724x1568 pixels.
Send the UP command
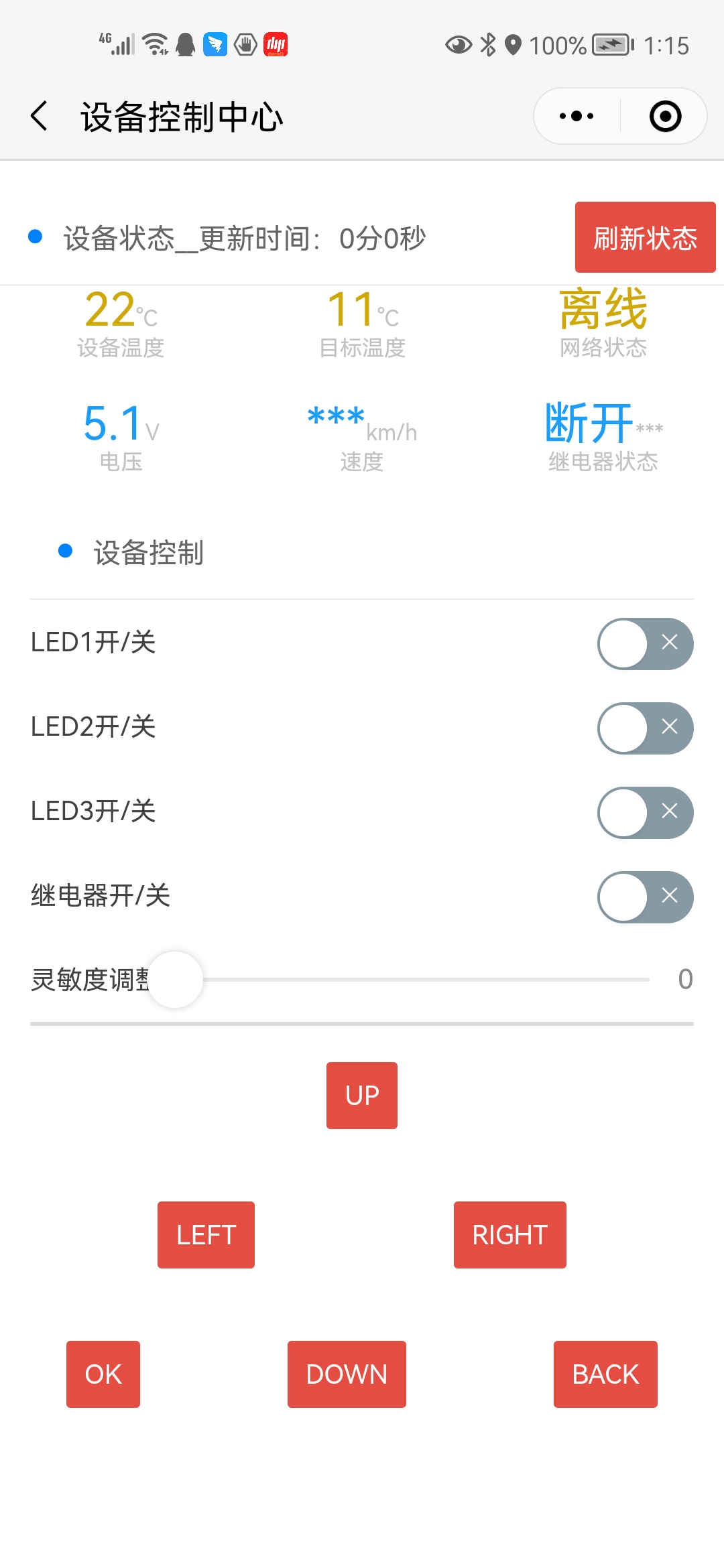click(362, 1096)
